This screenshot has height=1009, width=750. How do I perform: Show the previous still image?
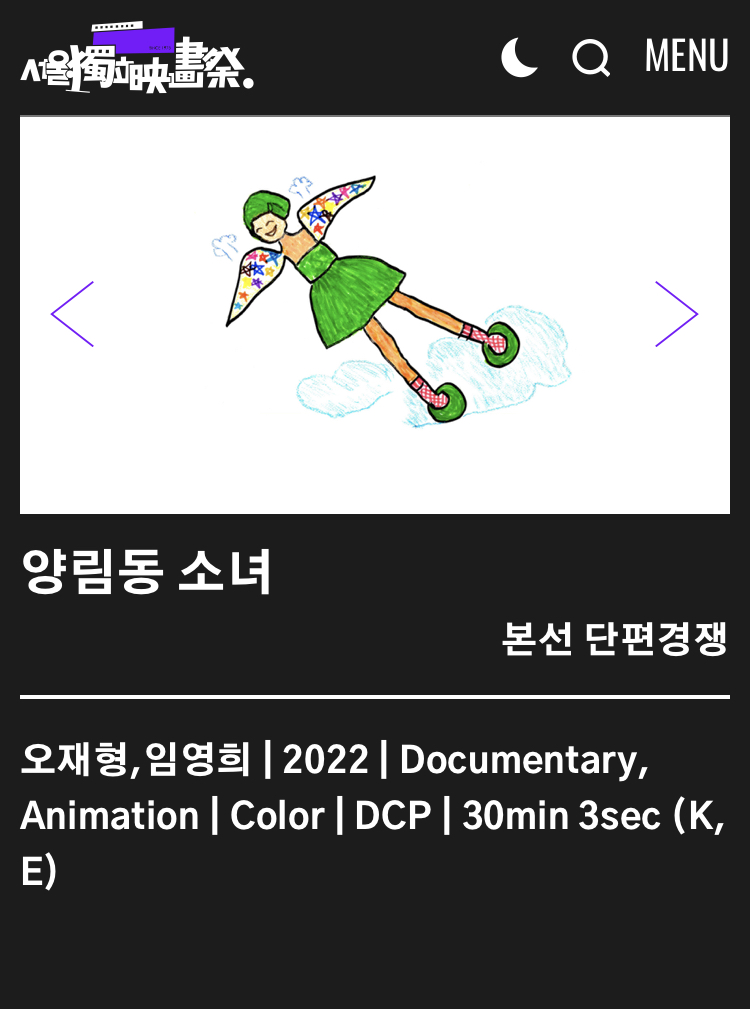coord(73,314)
